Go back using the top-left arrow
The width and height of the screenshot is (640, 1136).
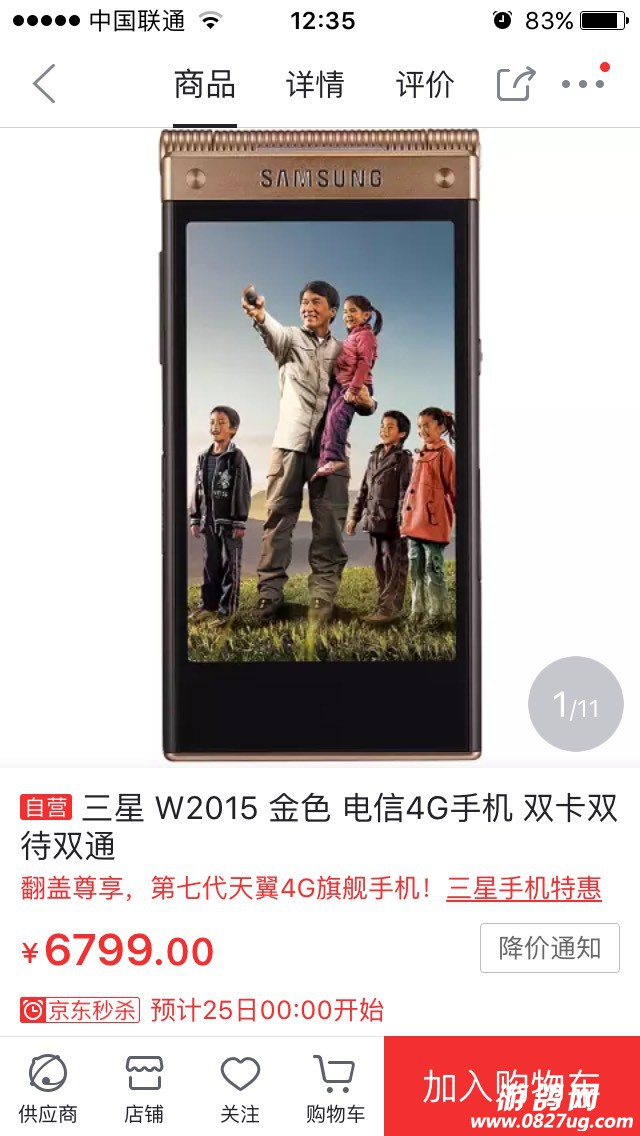(x=44, y=84)
